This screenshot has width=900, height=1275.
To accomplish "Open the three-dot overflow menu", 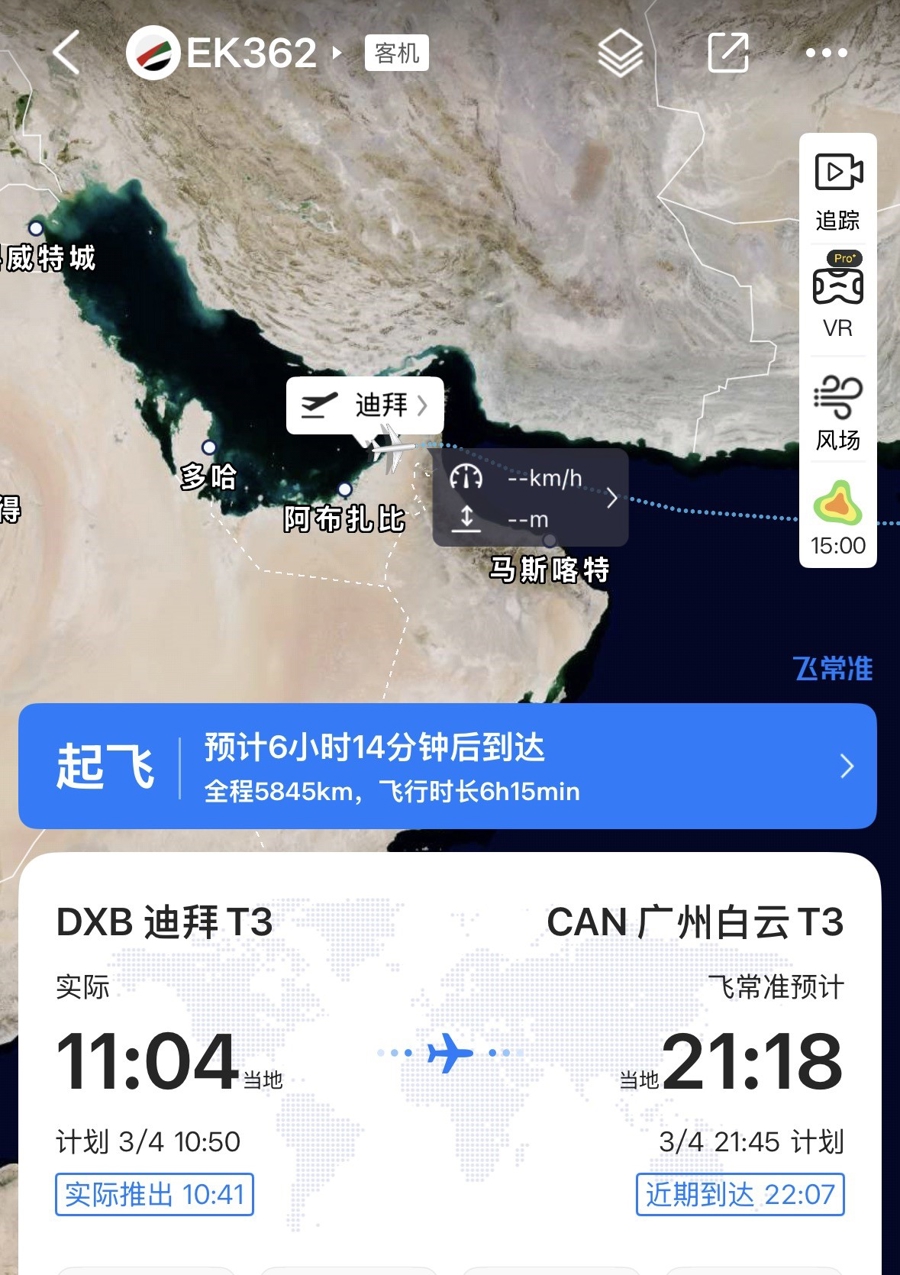I will pyautogui.click(x=826, y=53).
